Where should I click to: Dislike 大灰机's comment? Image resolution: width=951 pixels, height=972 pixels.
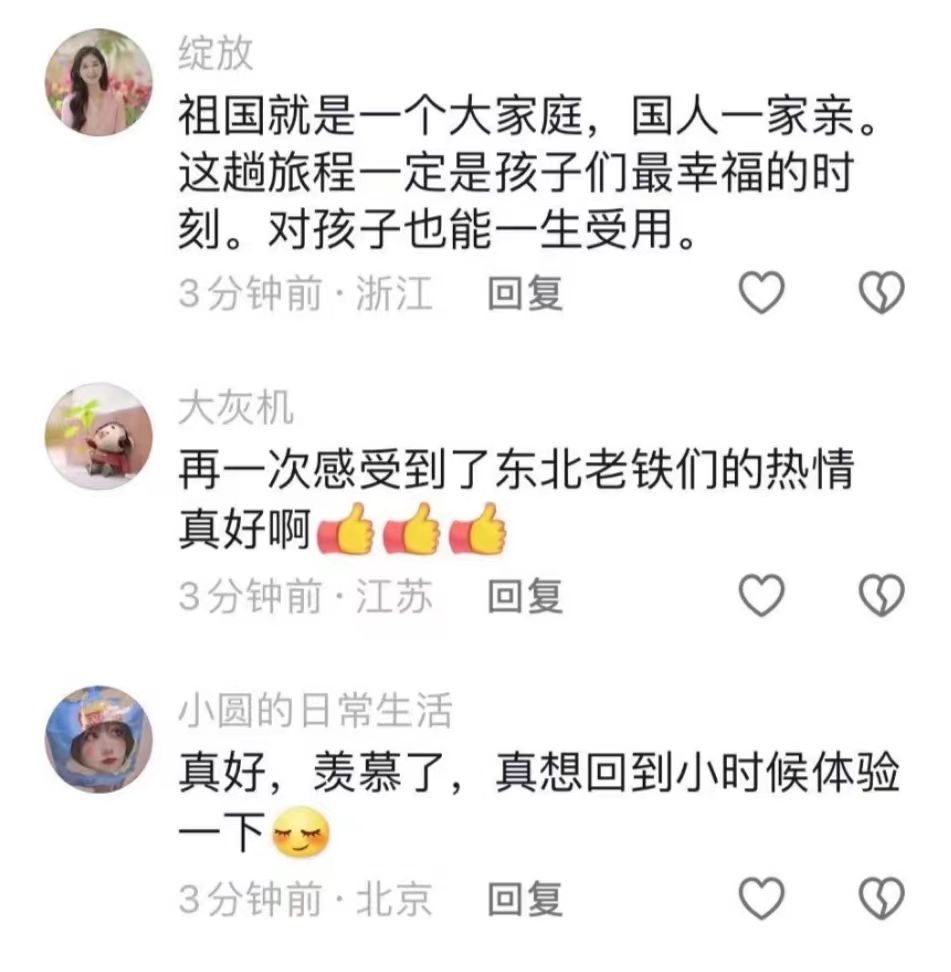pyautogui.click(x=882, y=598)
